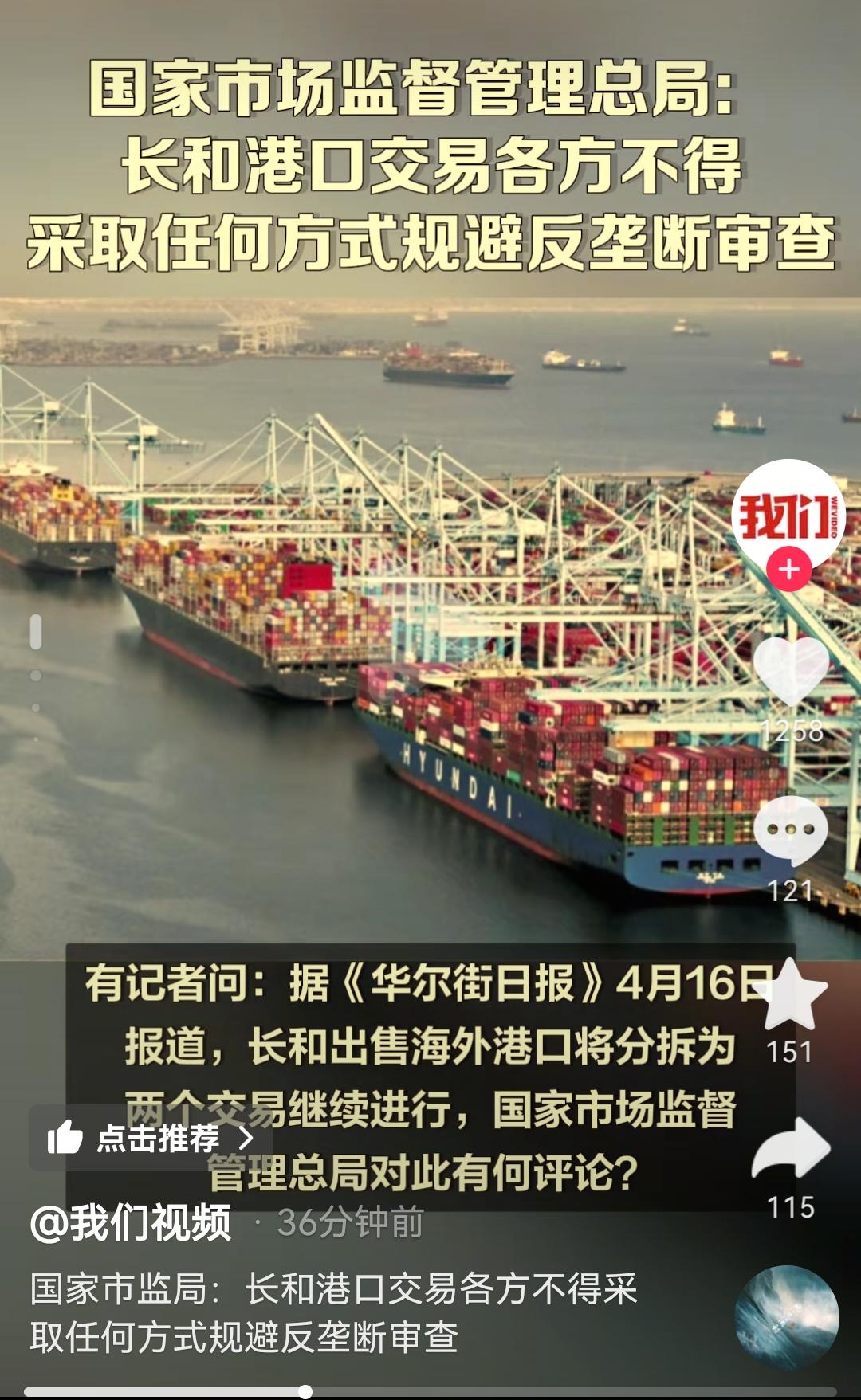
Task: Like this video with the heart icon
Action: [792, 673]
